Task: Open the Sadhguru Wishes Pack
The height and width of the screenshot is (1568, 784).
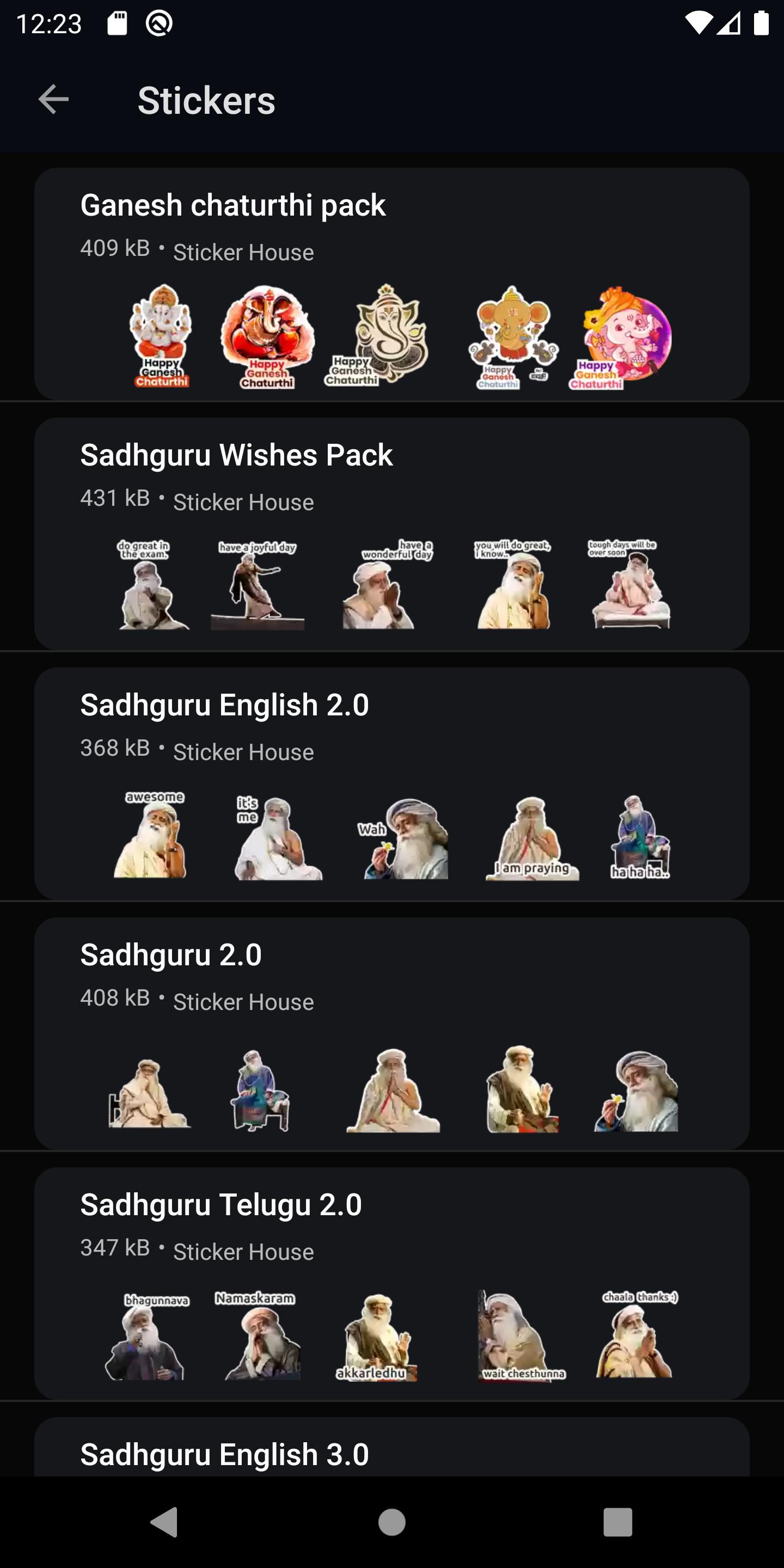Action: 391,533
